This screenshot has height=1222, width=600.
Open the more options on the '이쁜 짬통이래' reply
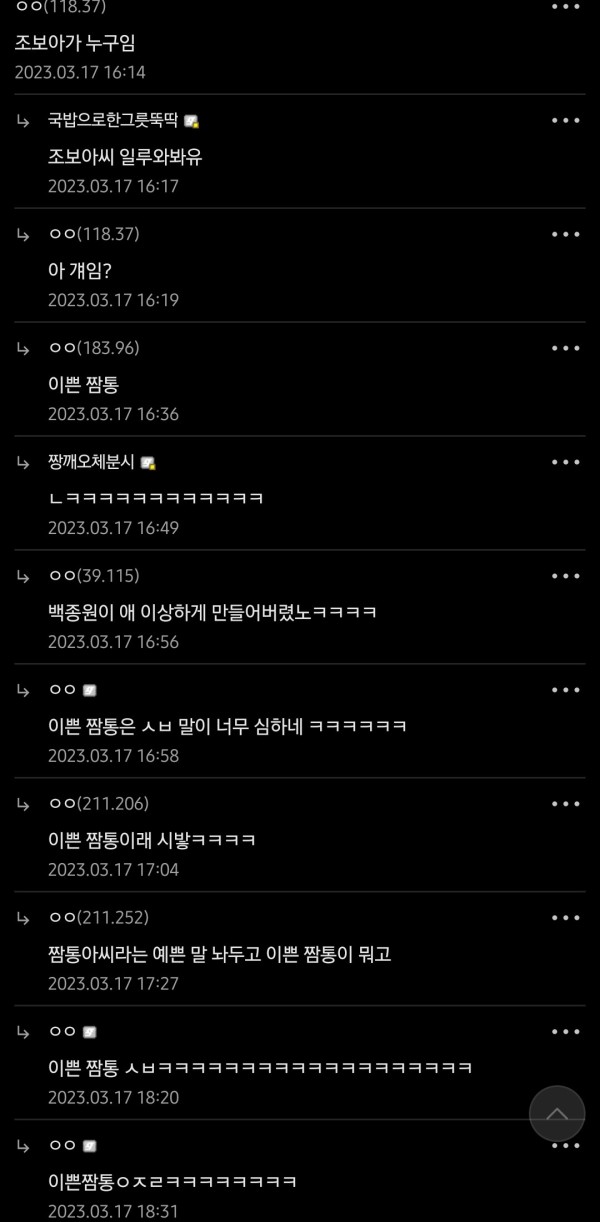(x=566, y=803)
